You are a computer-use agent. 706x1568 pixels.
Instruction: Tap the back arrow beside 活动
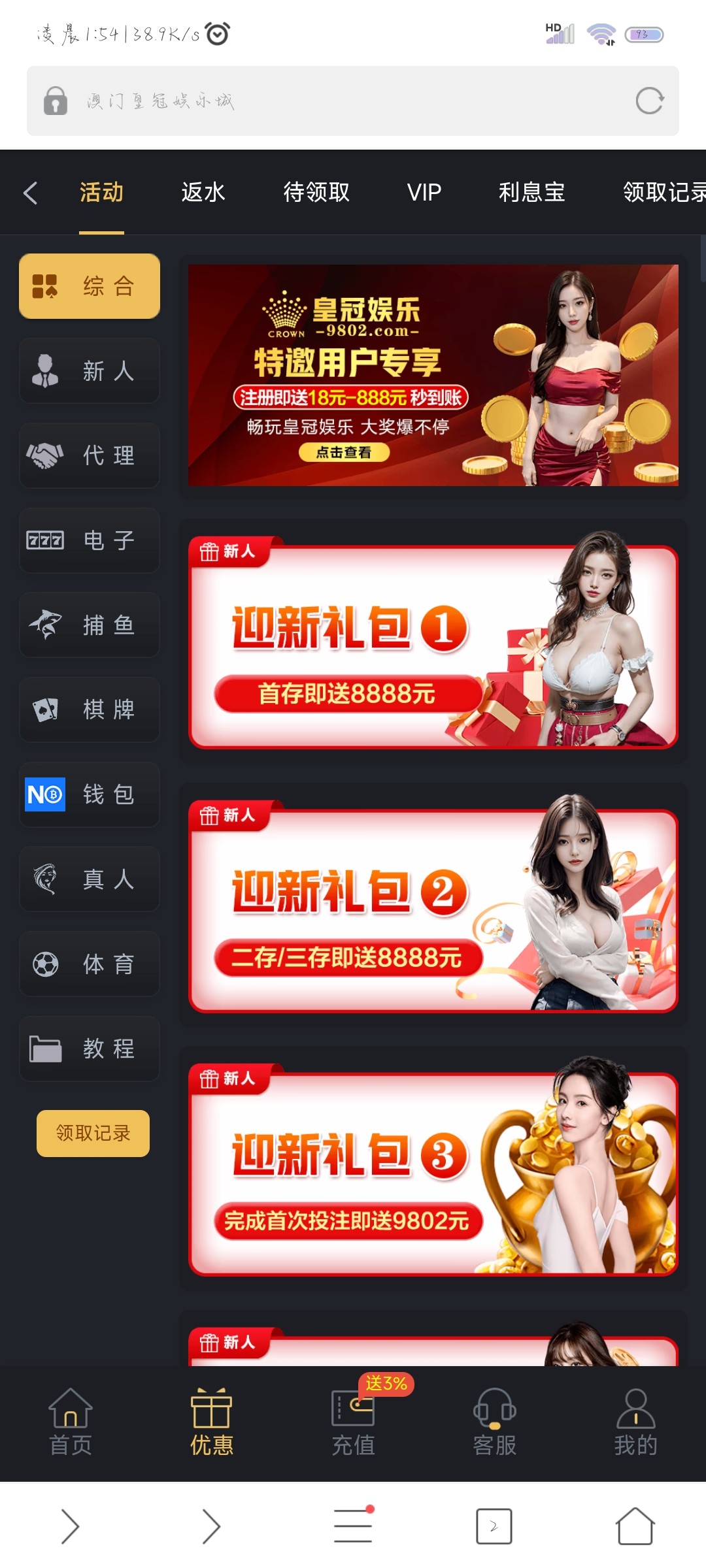coord(30,193)
